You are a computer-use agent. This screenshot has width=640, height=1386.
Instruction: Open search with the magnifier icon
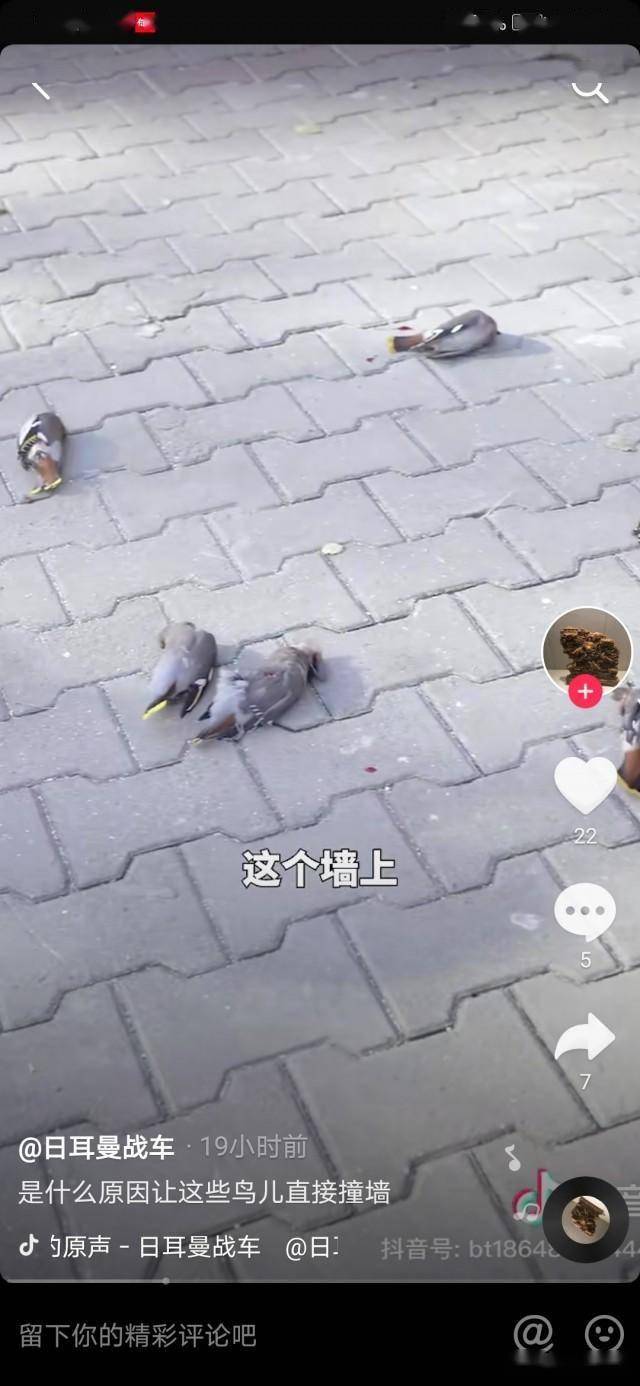[x=590, y=92]
